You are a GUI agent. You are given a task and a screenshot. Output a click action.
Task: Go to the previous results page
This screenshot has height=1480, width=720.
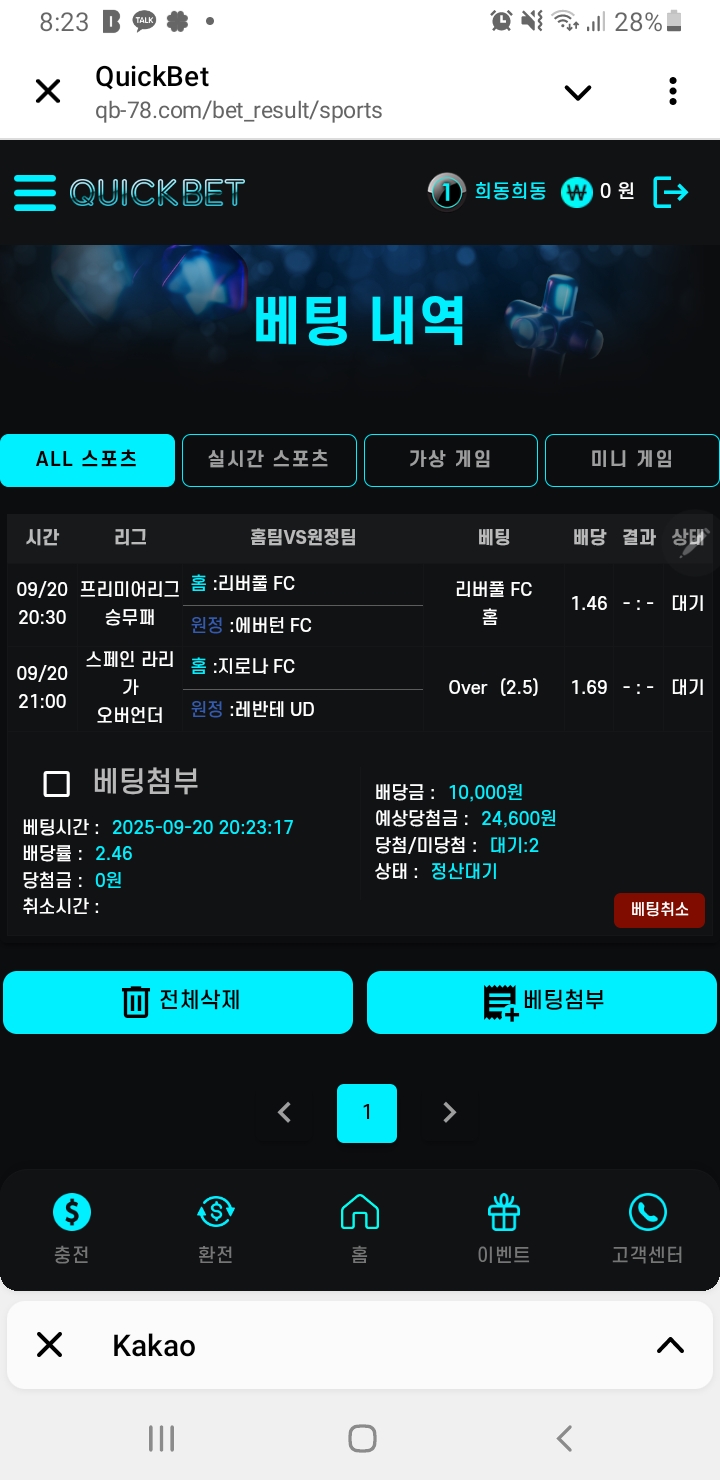coord(285,1112)
